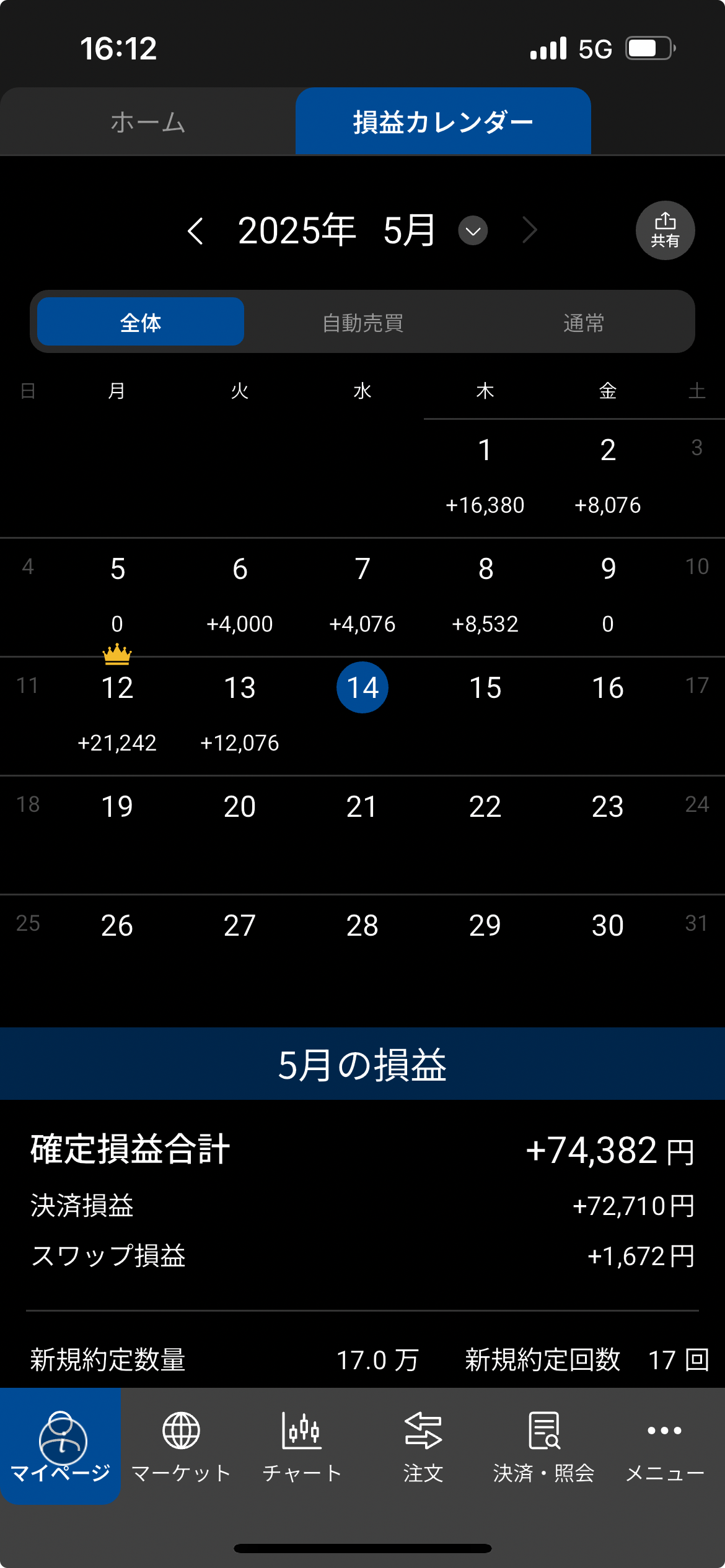The width and height of the screenshot is (725, 1568).
Task: Switch to 自動売買 filter
Action: [362, 322]
